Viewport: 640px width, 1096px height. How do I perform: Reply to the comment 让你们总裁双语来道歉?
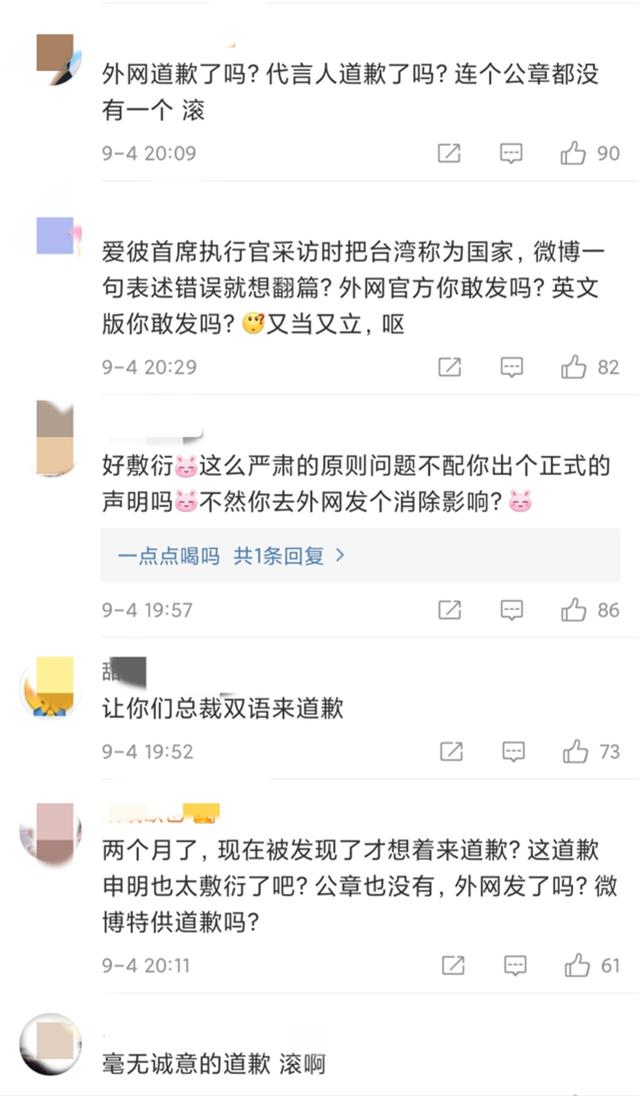point(513,751)
